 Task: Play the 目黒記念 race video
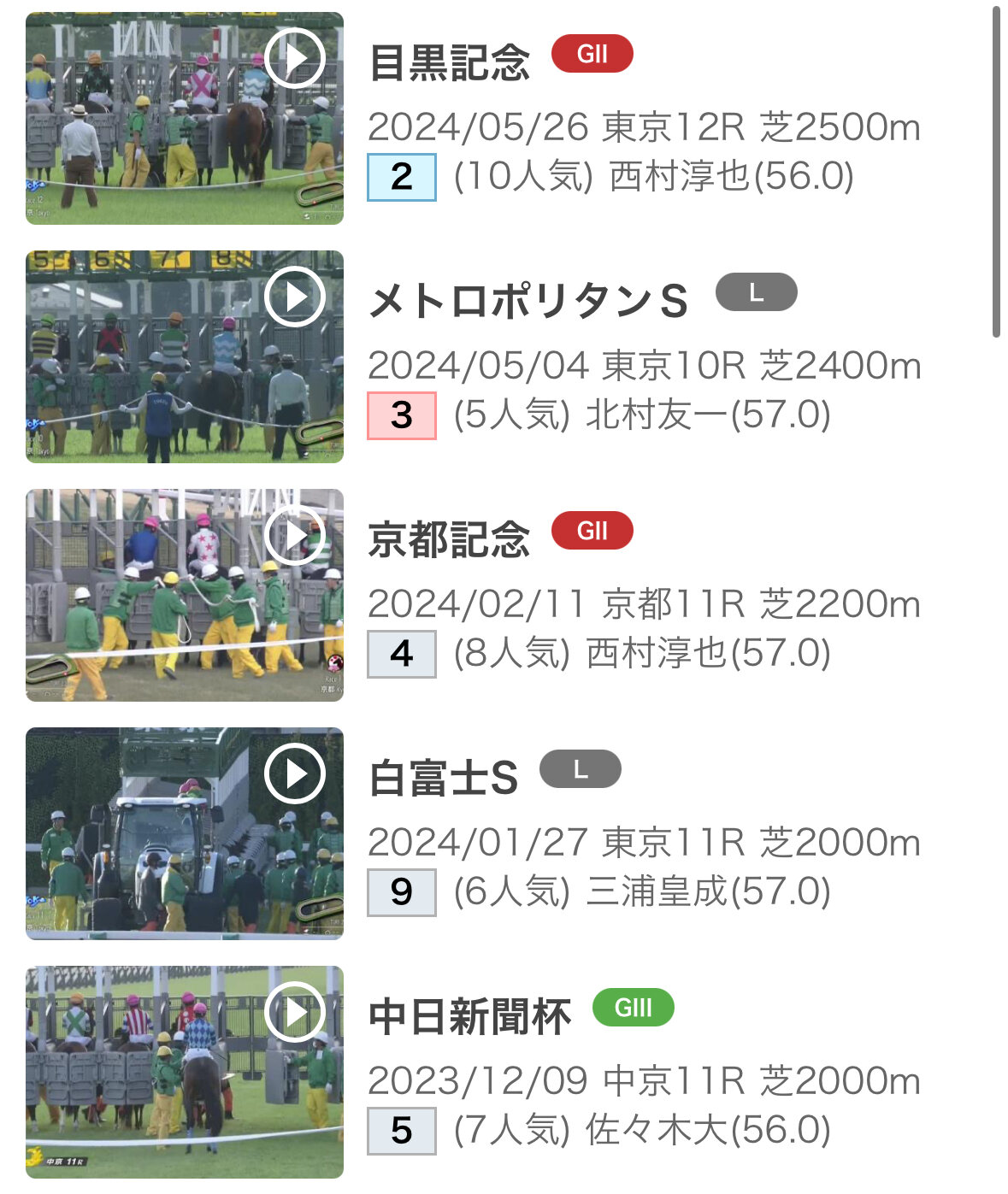(x=294, y=58)
